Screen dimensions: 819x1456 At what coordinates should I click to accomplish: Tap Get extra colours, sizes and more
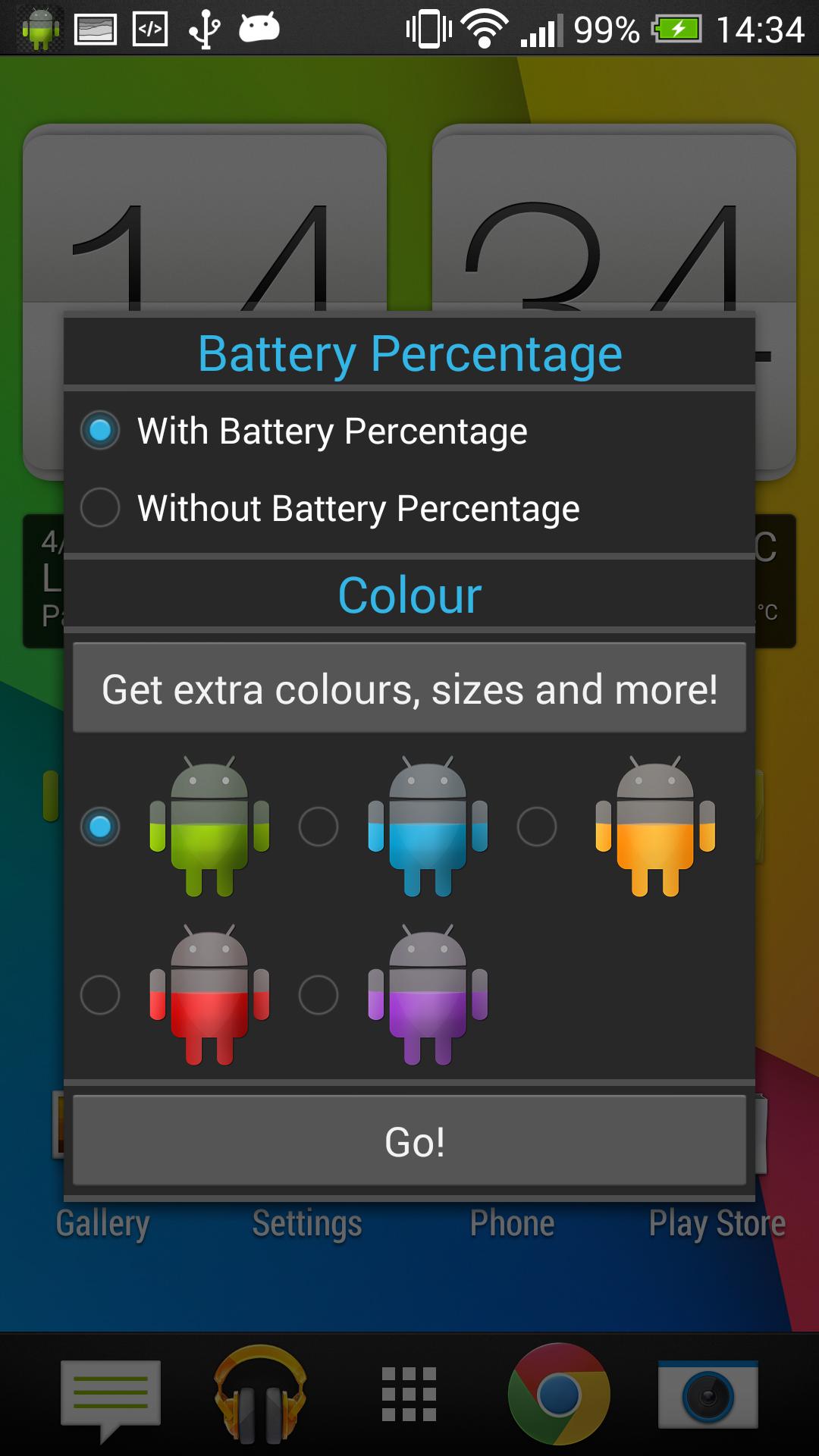pos(409,688)
